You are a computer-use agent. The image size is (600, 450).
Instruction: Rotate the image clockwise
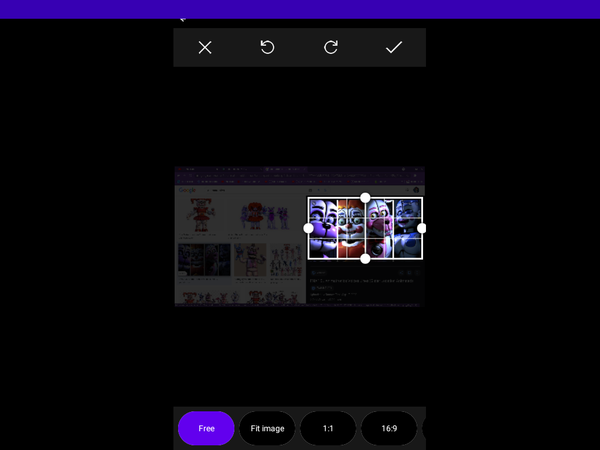(x=331, y=47)
